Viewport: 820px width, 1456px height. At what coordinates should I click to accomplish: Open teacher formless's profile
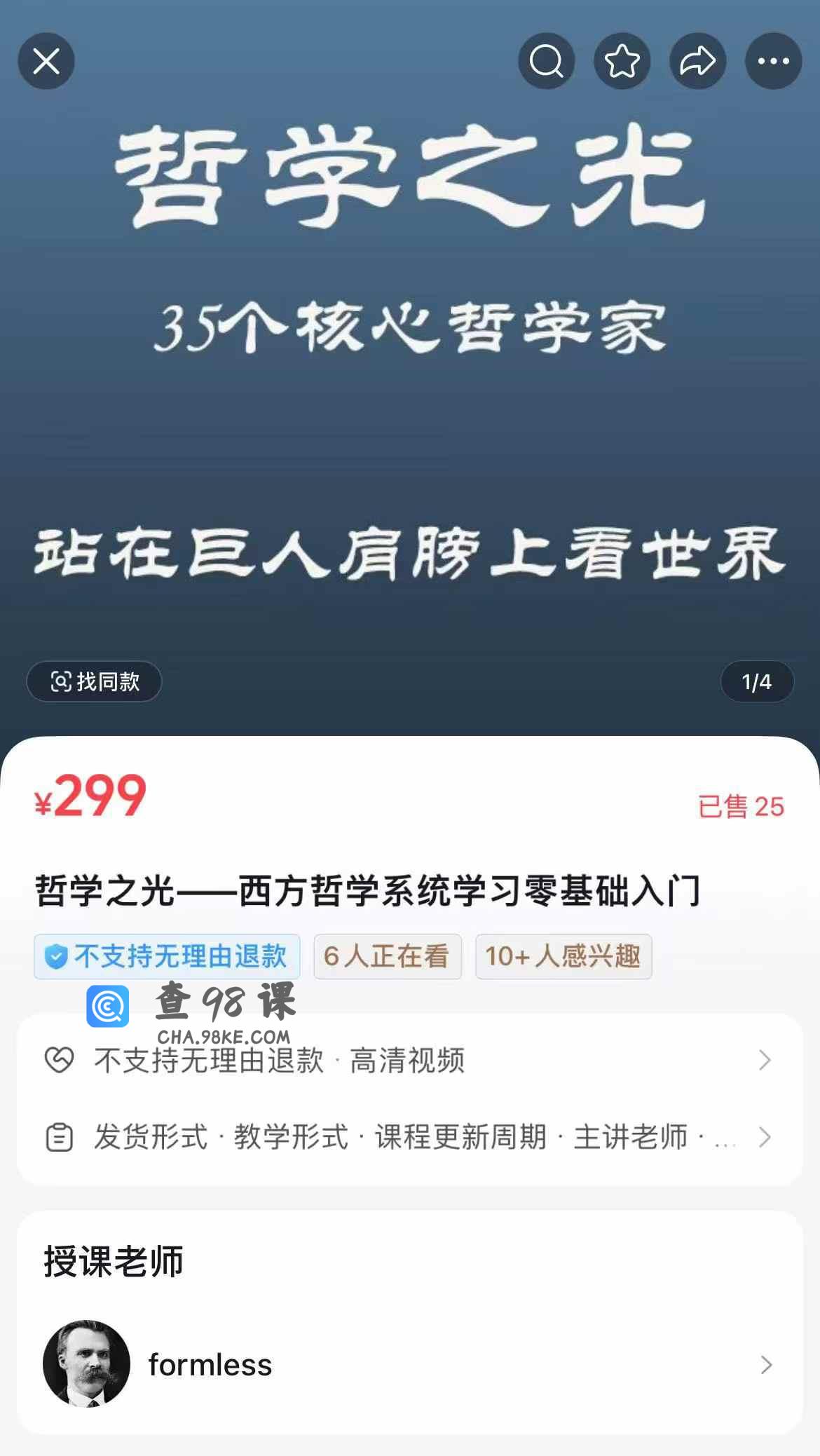(x=409, y=1364)
